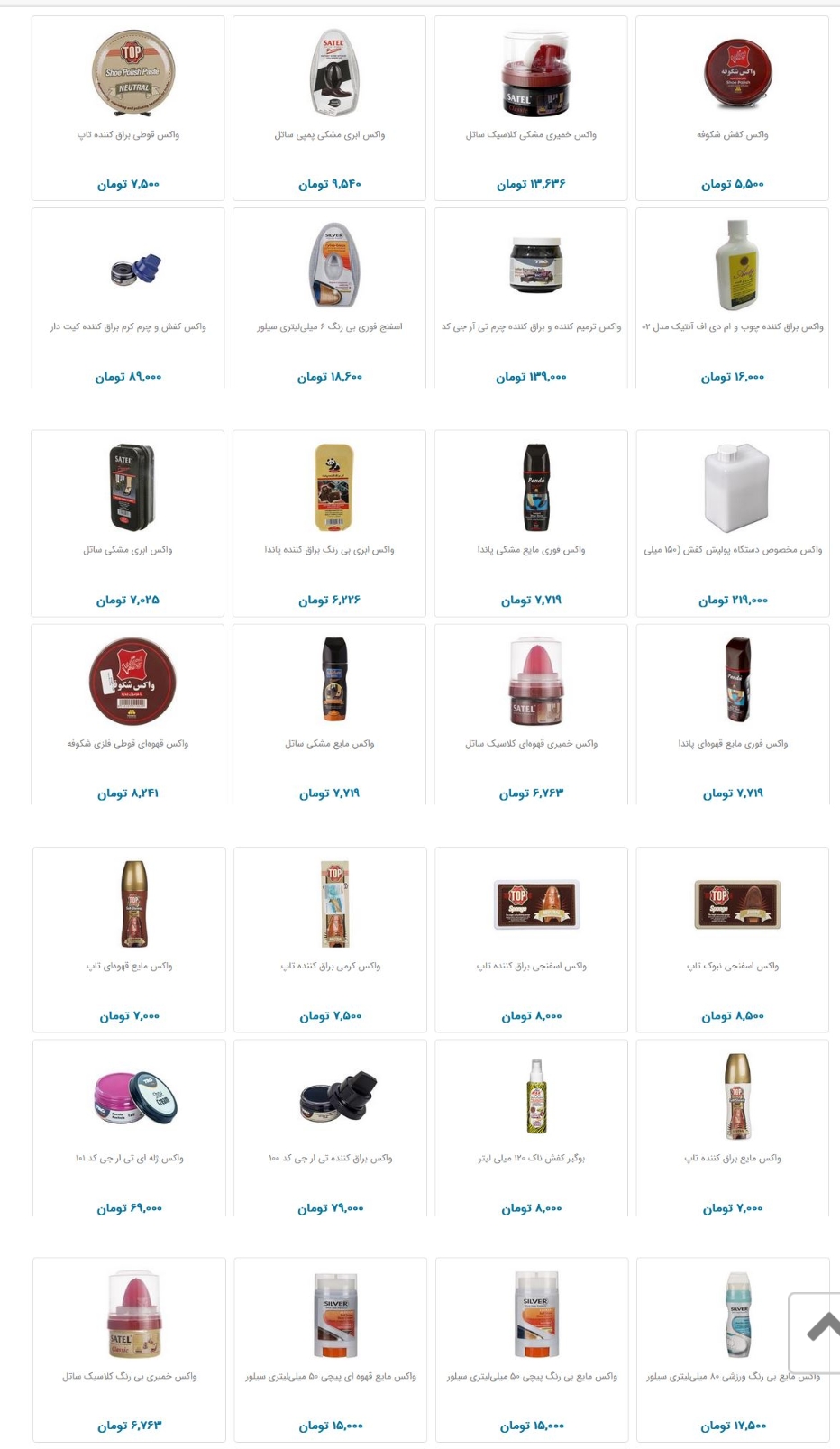Open واکس خمیری مشکی کلاسیک ساتل card
Viewport: 840px width, 1449px height.
click(531, 134)
